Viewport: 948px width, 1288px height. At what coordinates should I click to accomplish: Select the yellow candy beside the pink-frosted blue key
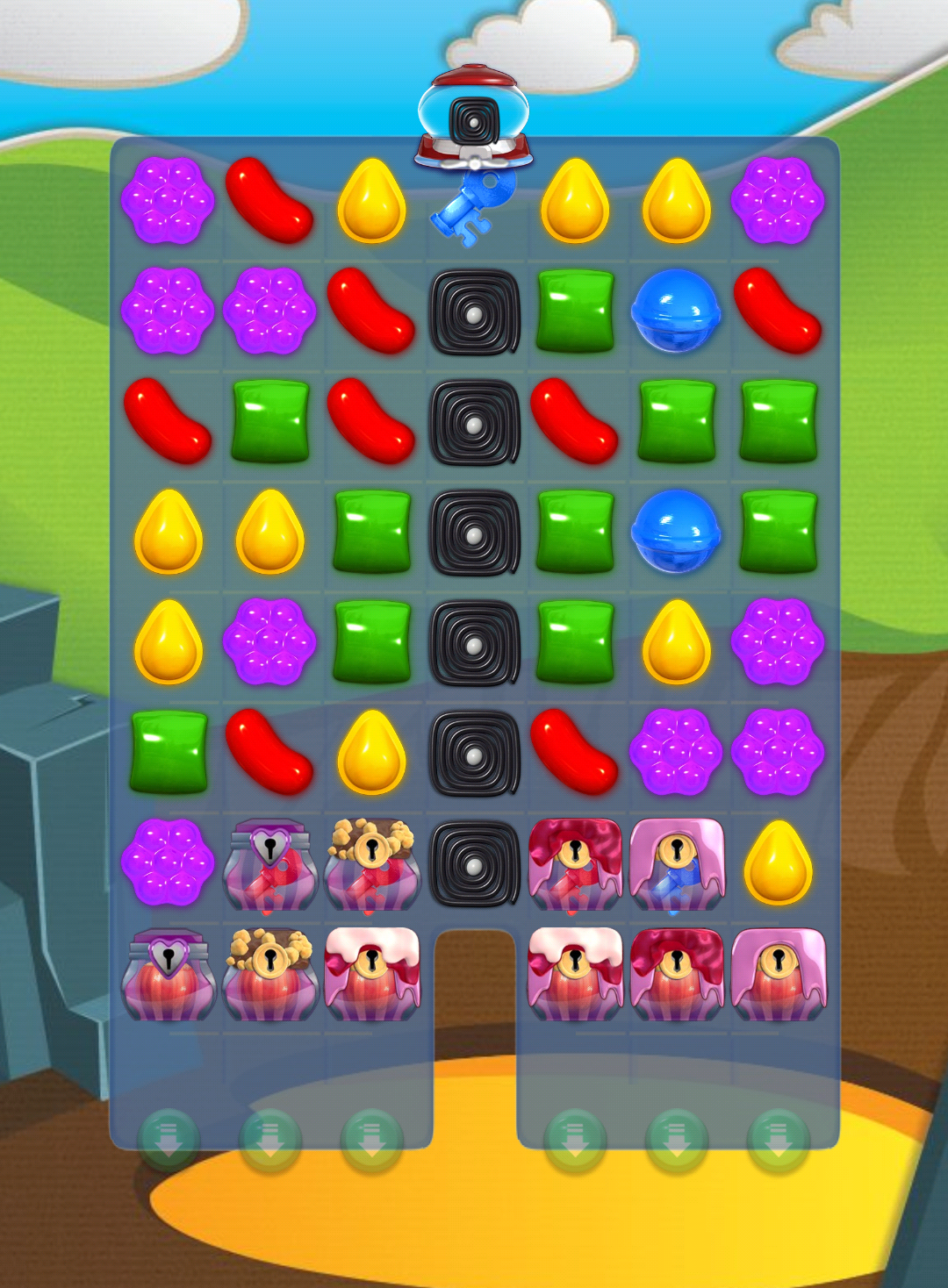pos(778,862)
